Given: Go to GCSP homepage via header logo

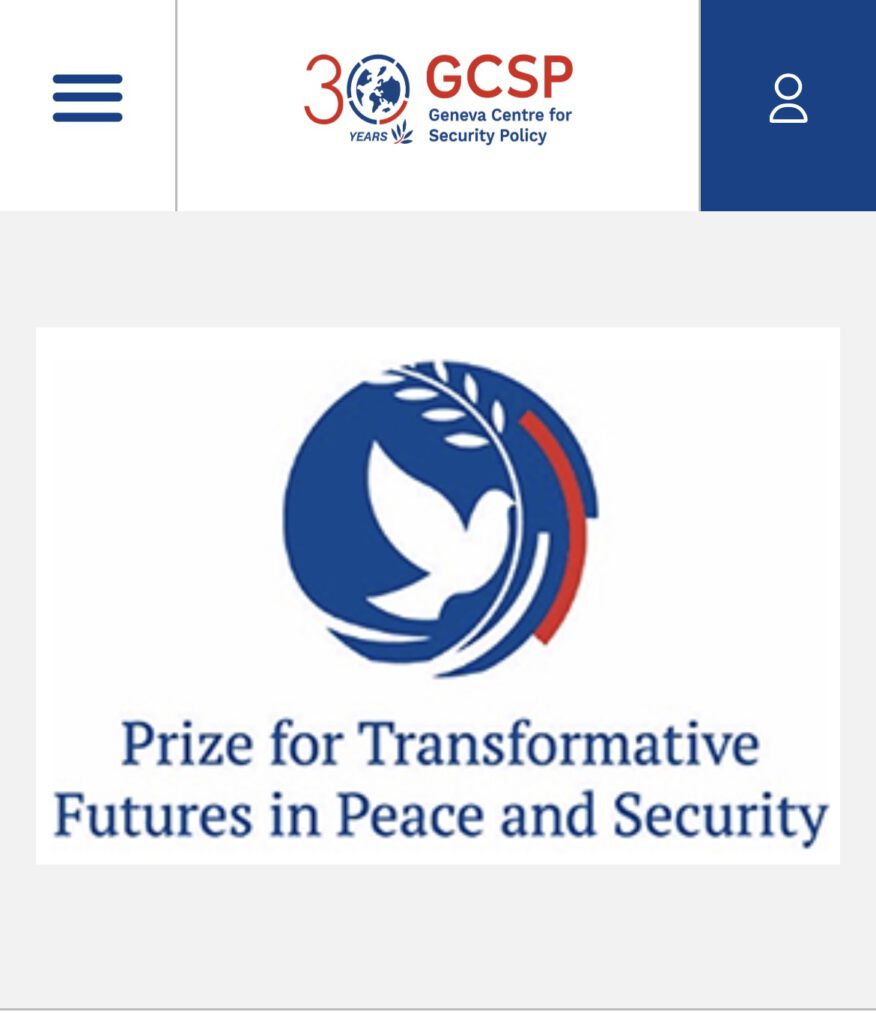Looking at the screenshot, I should click(x=438, y=100).
